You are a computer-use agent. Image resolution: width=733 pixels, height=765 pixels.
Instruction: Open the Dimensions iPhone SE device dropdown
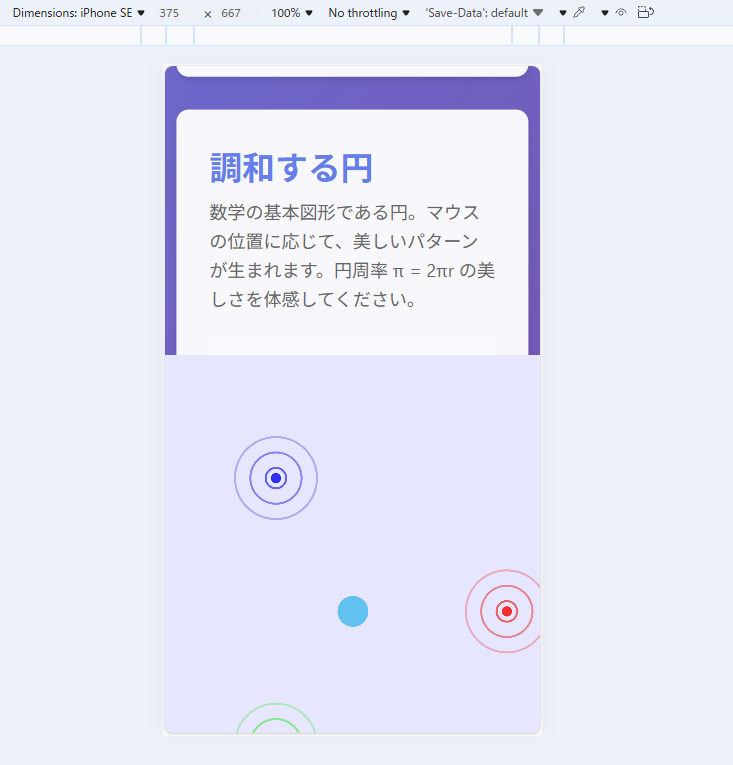click(78, 13)
